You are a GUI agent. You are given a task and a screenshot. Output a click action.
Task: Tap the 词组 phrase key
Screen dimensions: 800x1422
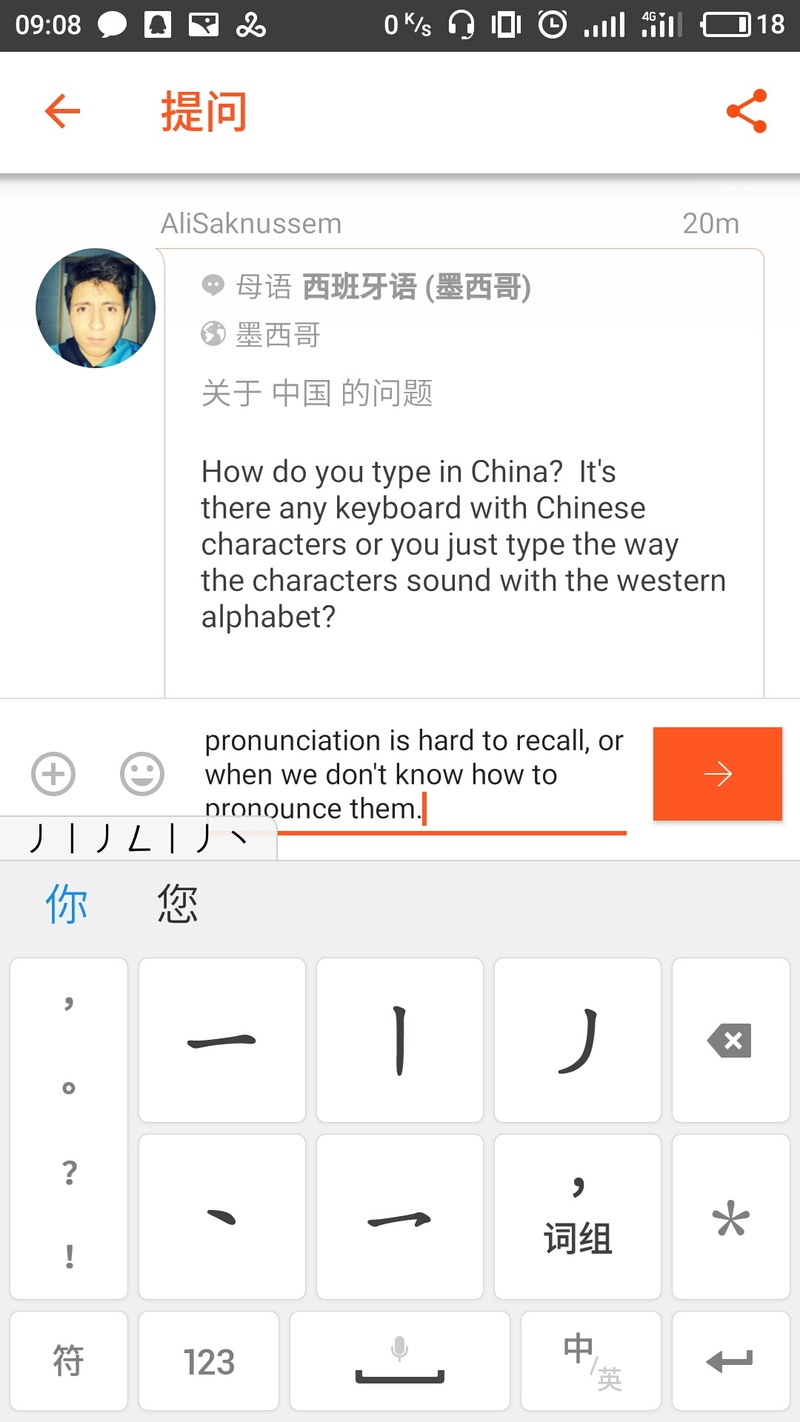[x=577, y=1216]
